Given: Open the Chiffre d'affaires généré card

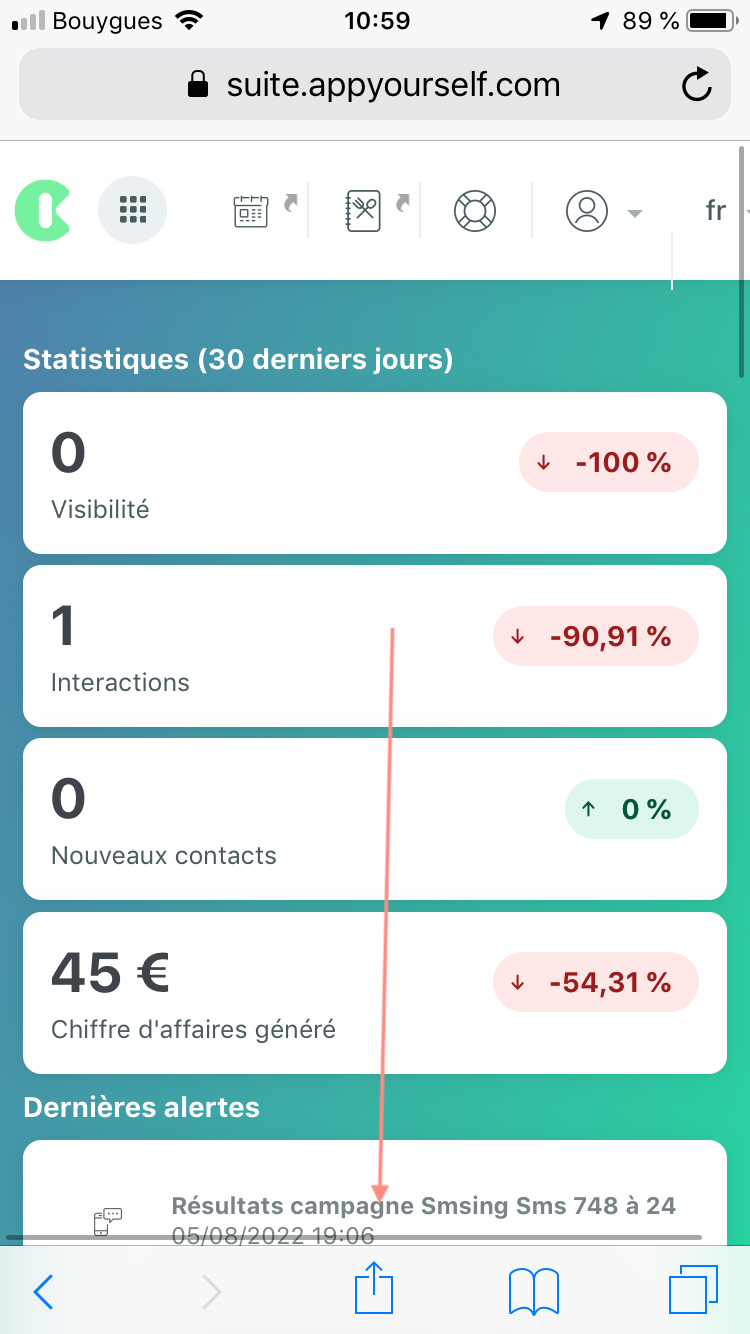Looking at the screenshot, I should 375,993.
